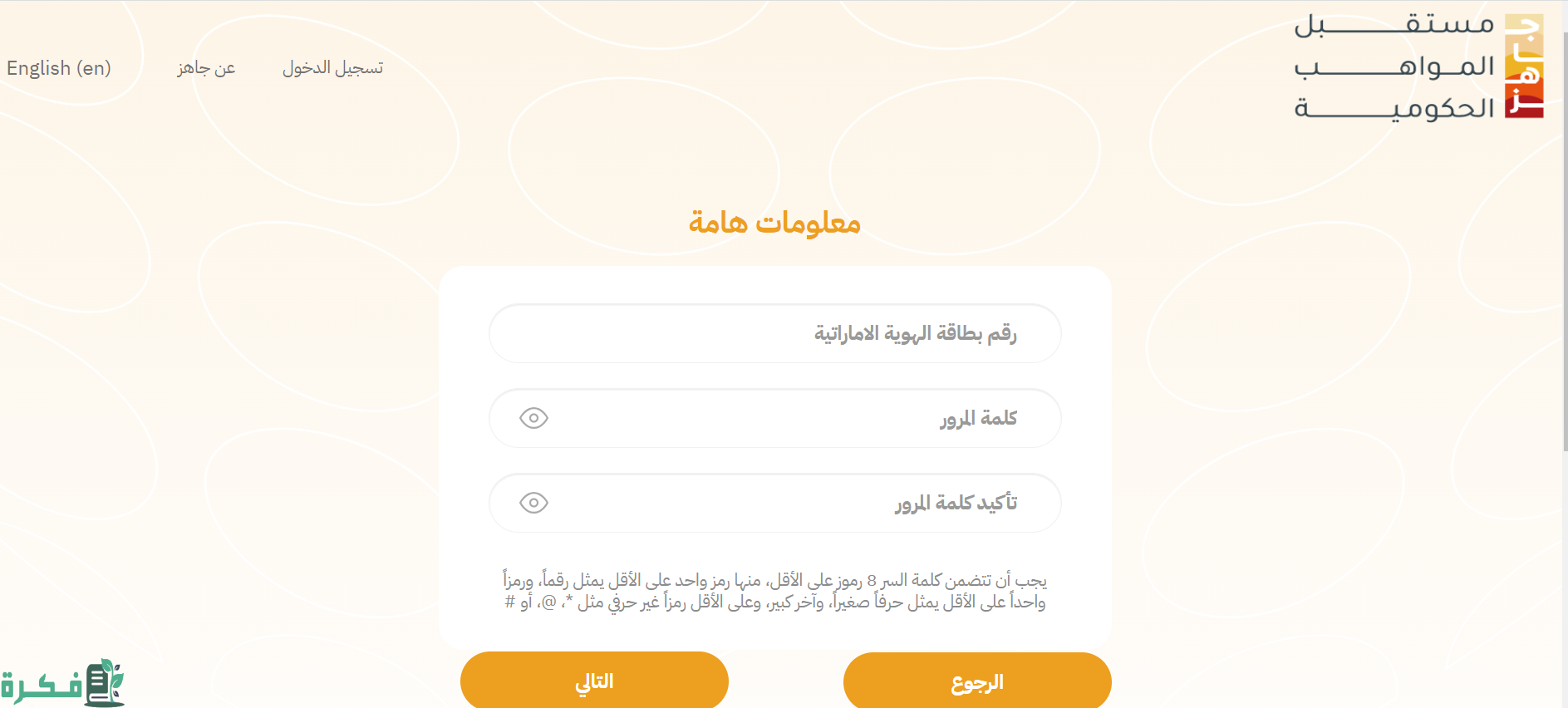Tap the التالي next button
Image resolution: width=1568 pixels, height=708 pixels.
tap(594, 681)
